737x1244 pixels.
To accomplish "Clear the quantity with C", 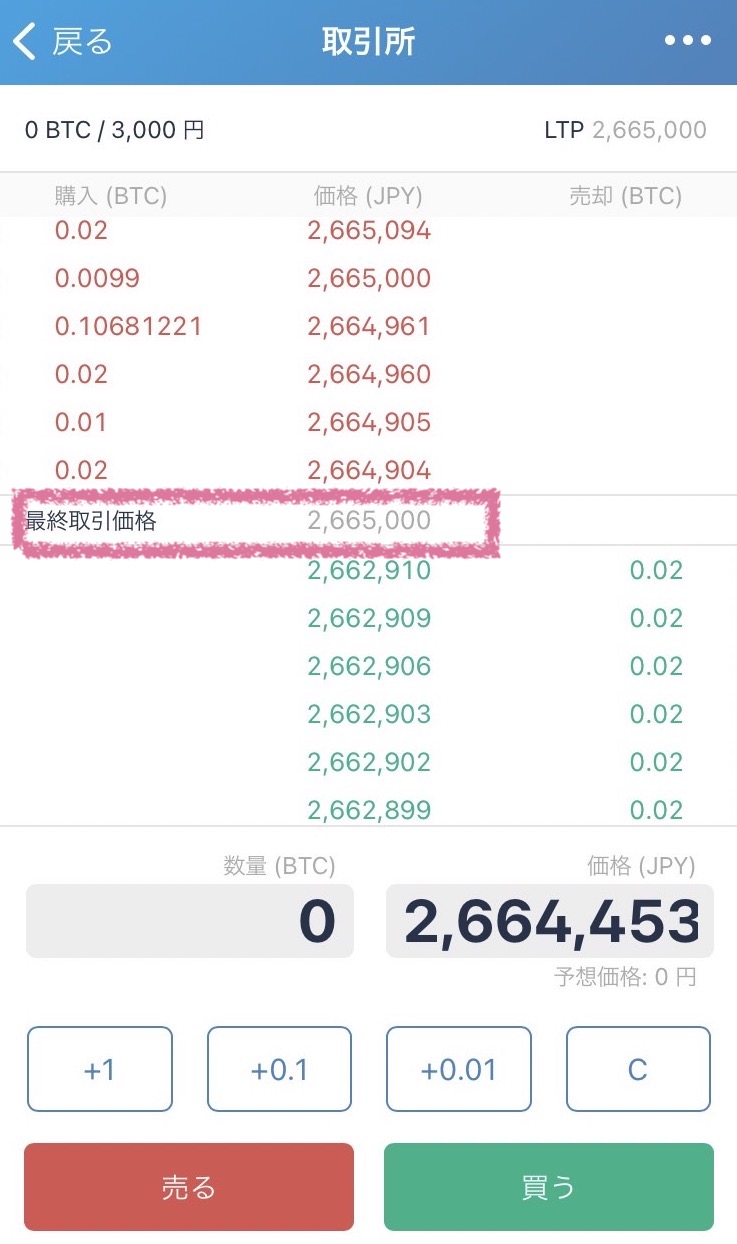I will click(x=638, y=1069).
